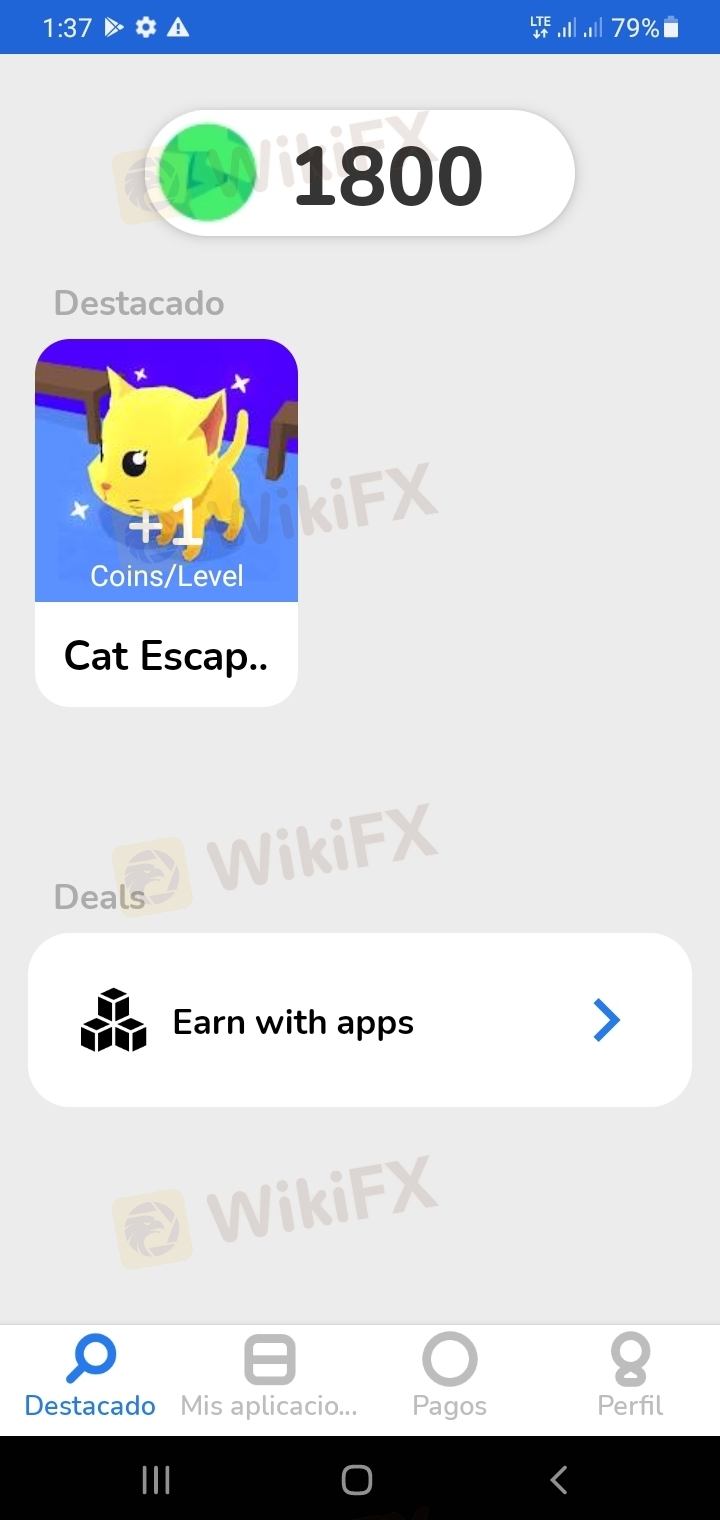Tap the 1800 coin balance pill

362,174
